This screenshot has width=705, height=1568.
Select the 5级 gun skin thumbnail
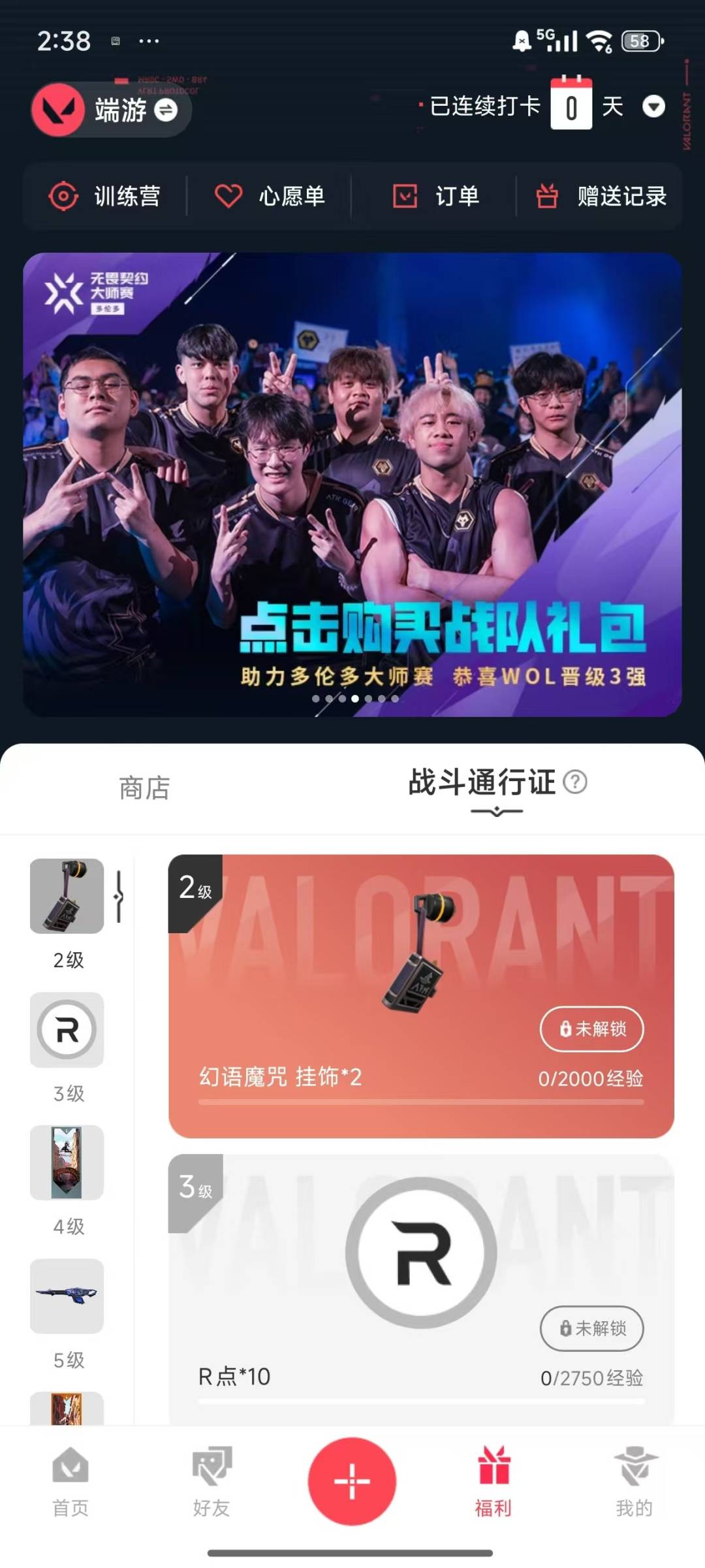67,1296
